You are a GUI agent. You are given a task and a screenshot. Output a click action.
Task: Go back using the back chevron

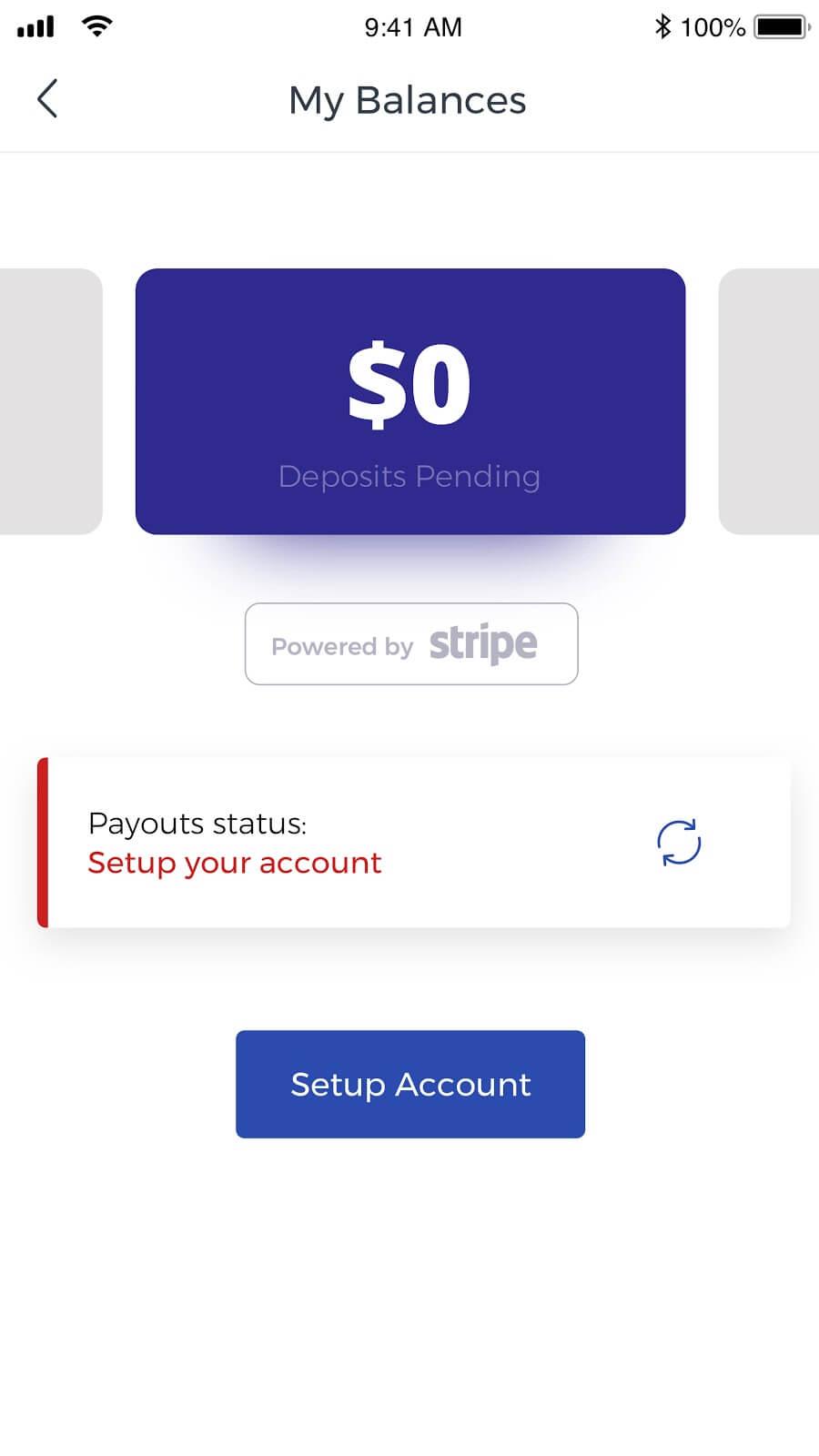[x=47, y=99]
